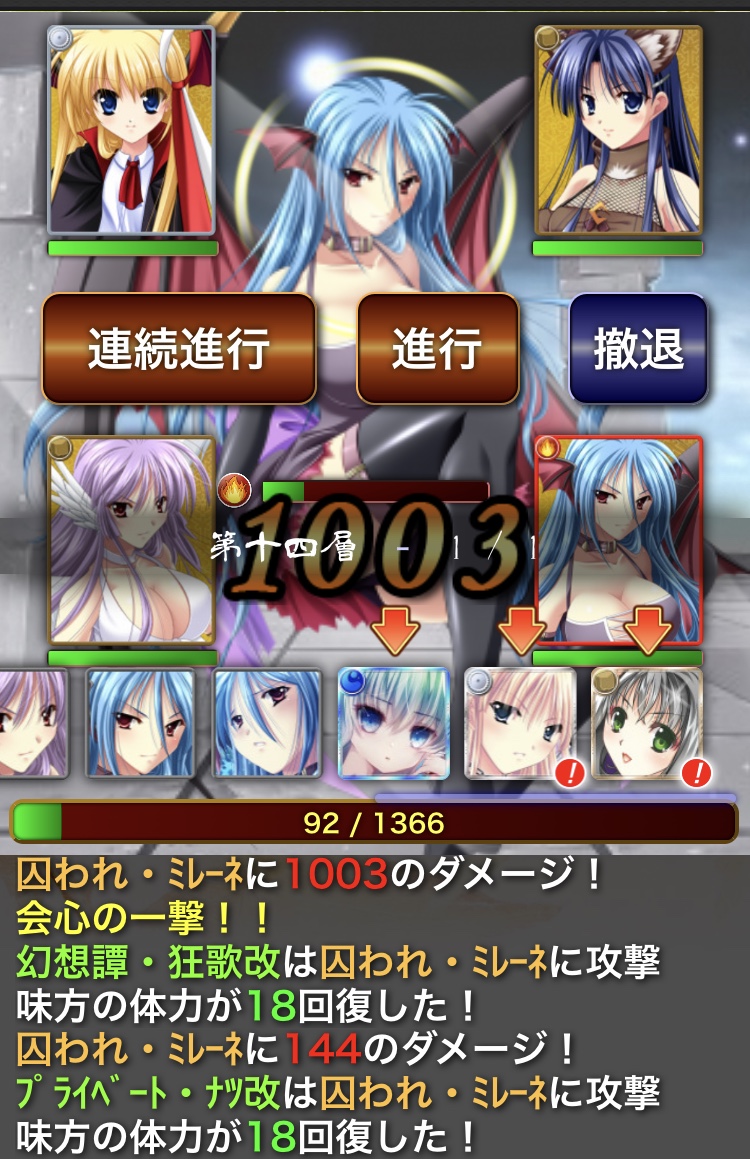Tap the 進行 button
The height and width of the screenshot is (1159, 750).
point(437,348)
